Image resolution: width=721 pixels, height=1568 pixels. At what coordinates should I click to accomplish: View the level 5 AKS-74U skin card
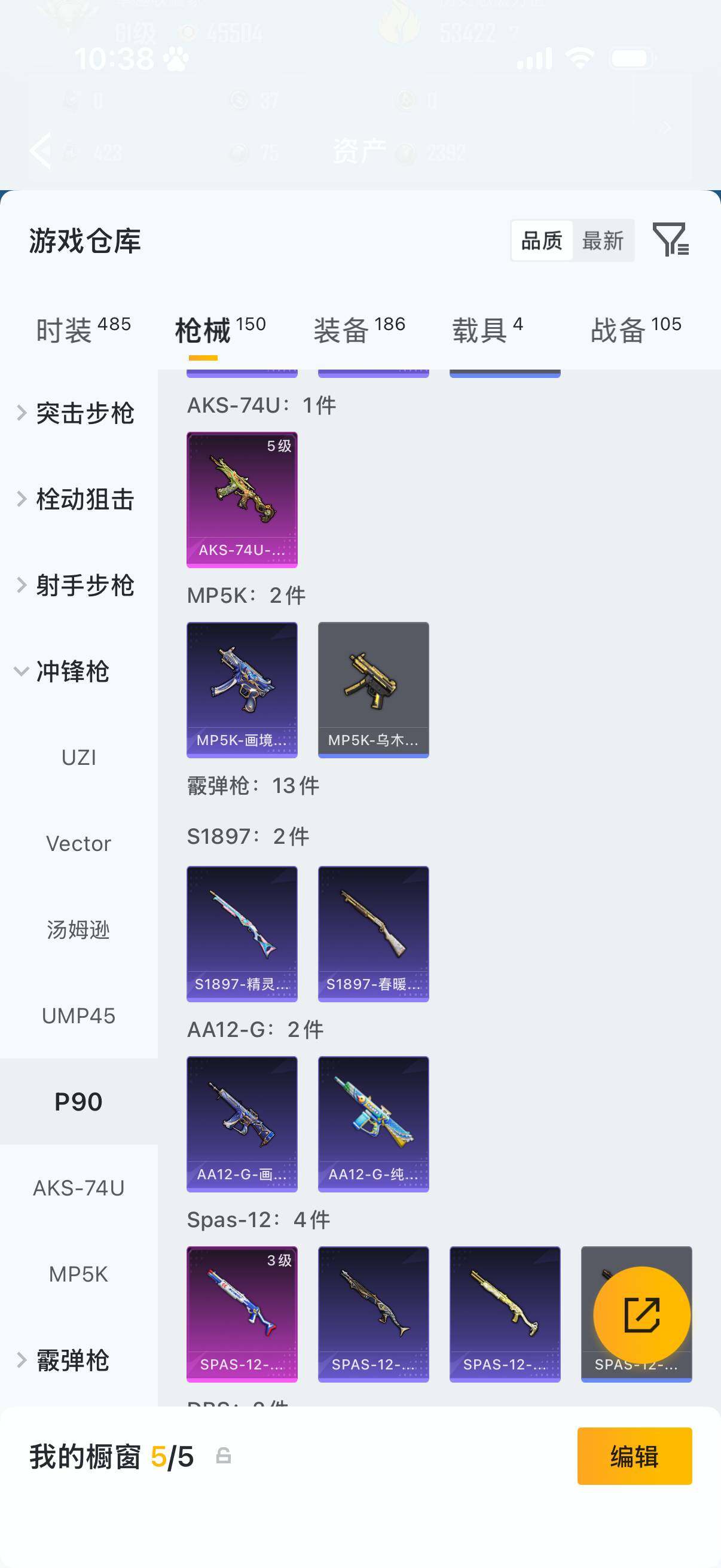(x=242, y=499)
